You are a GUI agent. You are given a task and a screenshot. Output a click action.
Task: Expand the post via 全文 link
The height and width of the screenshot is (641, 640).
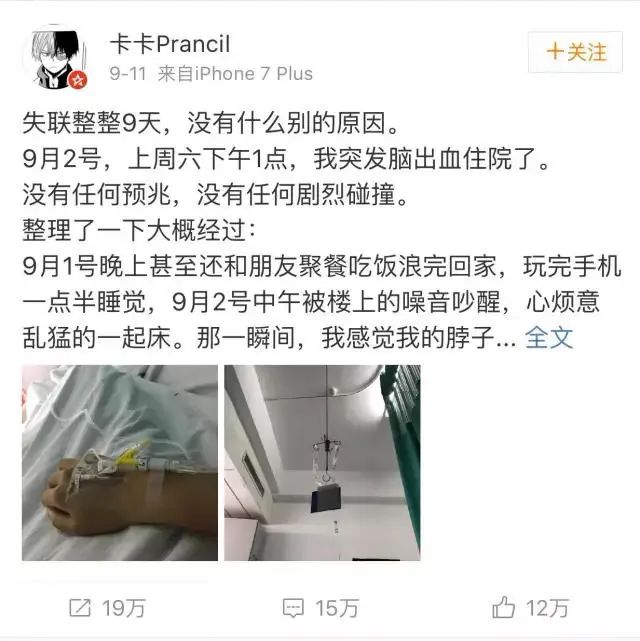tap(549, 337)
